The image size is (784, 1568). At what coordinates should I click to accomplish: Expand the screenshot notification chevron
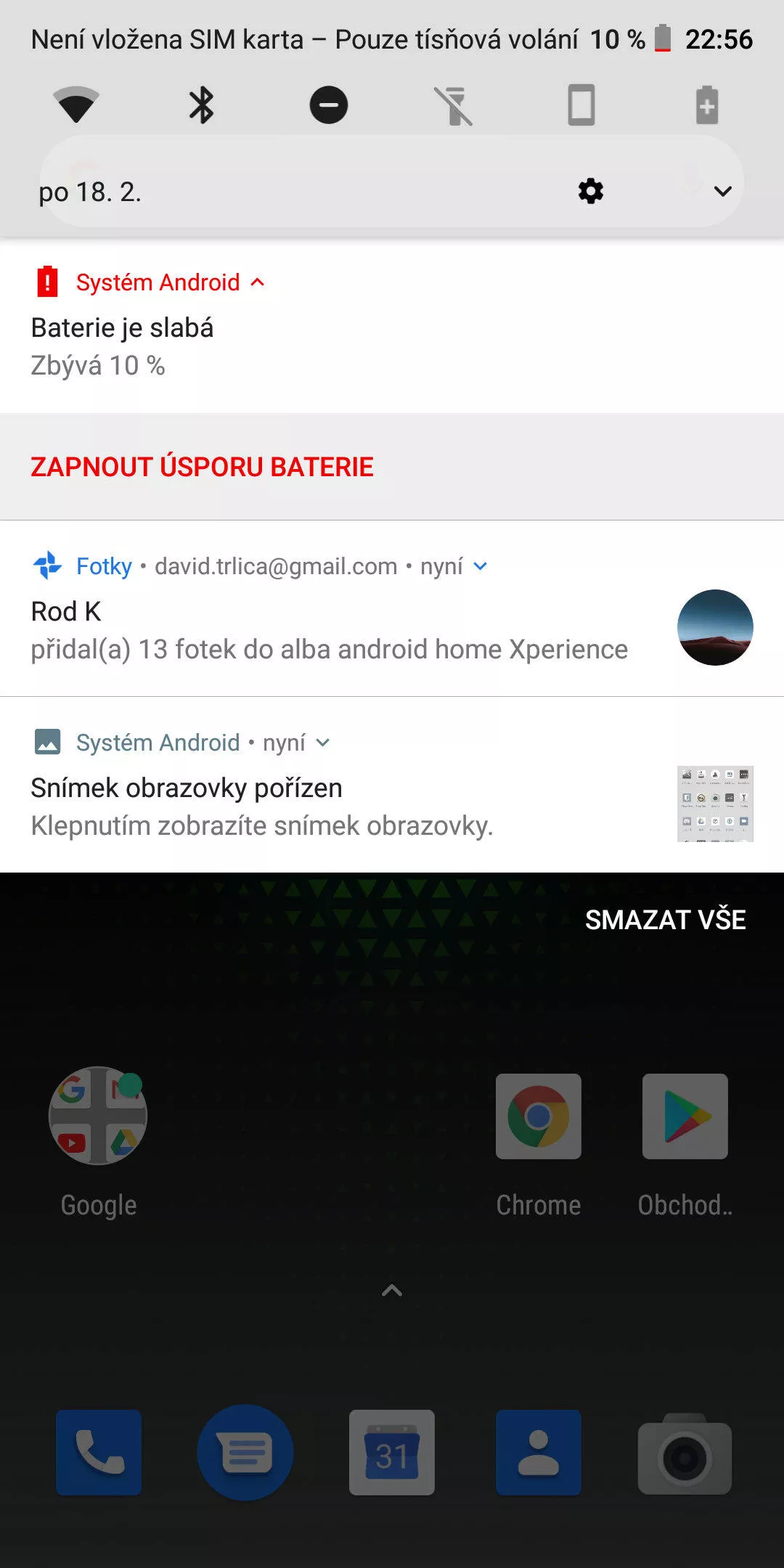pos(323,743)
